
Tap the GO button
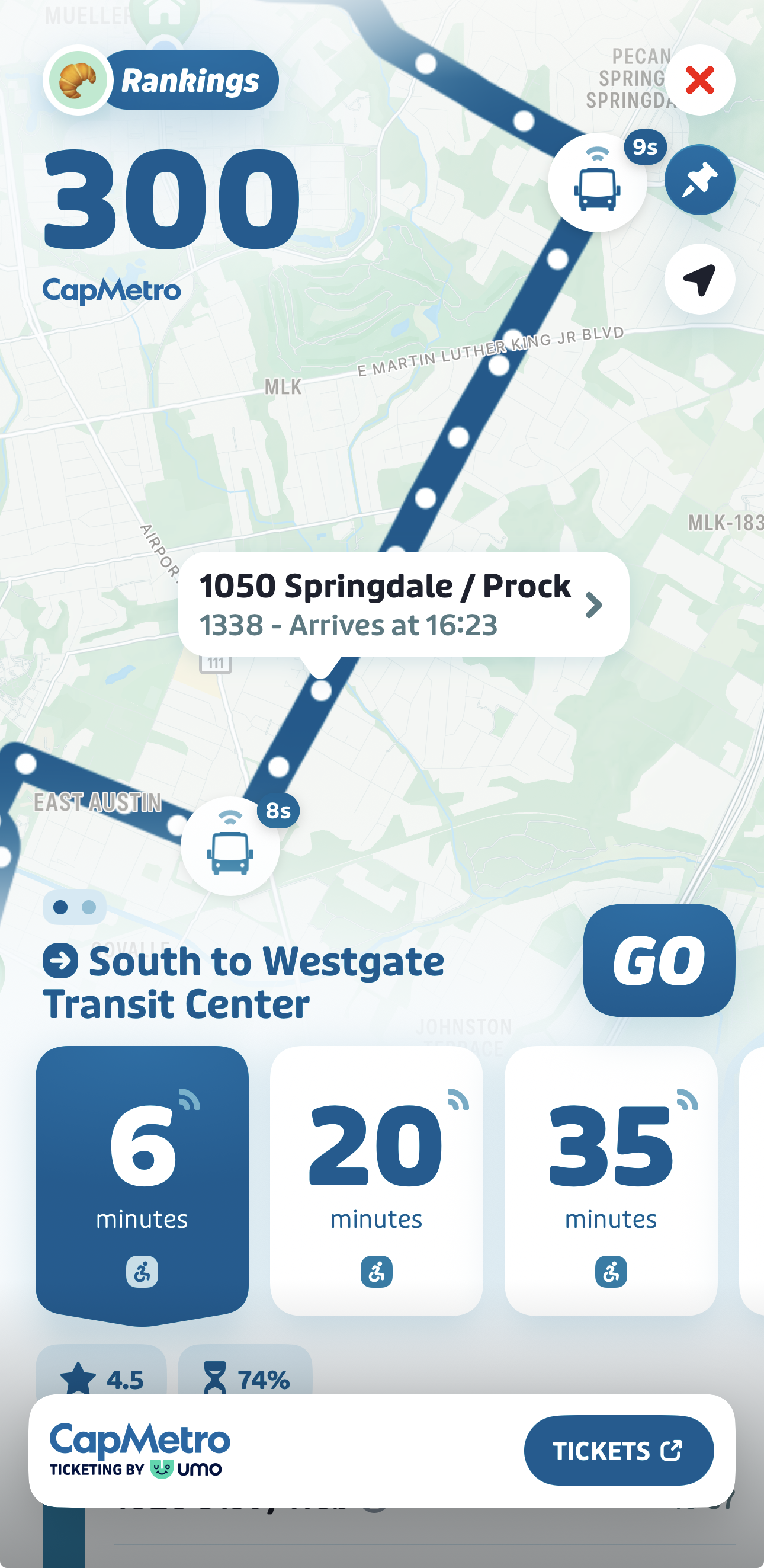point(658,961)
